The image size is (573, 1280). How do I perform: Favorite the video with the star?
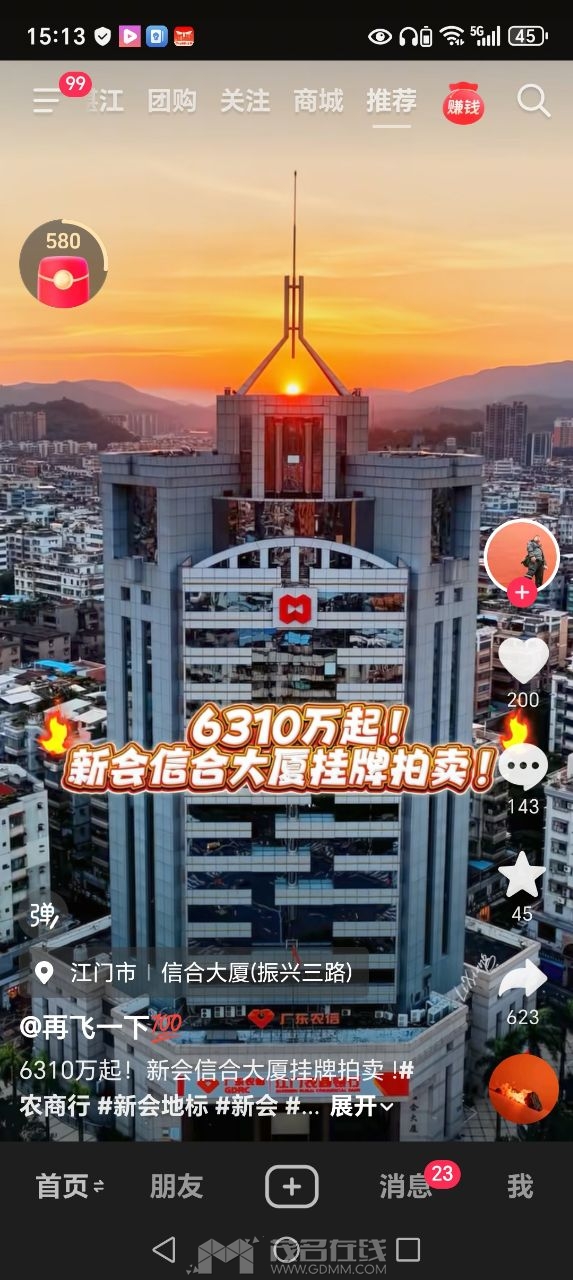[x=522, y=875]
